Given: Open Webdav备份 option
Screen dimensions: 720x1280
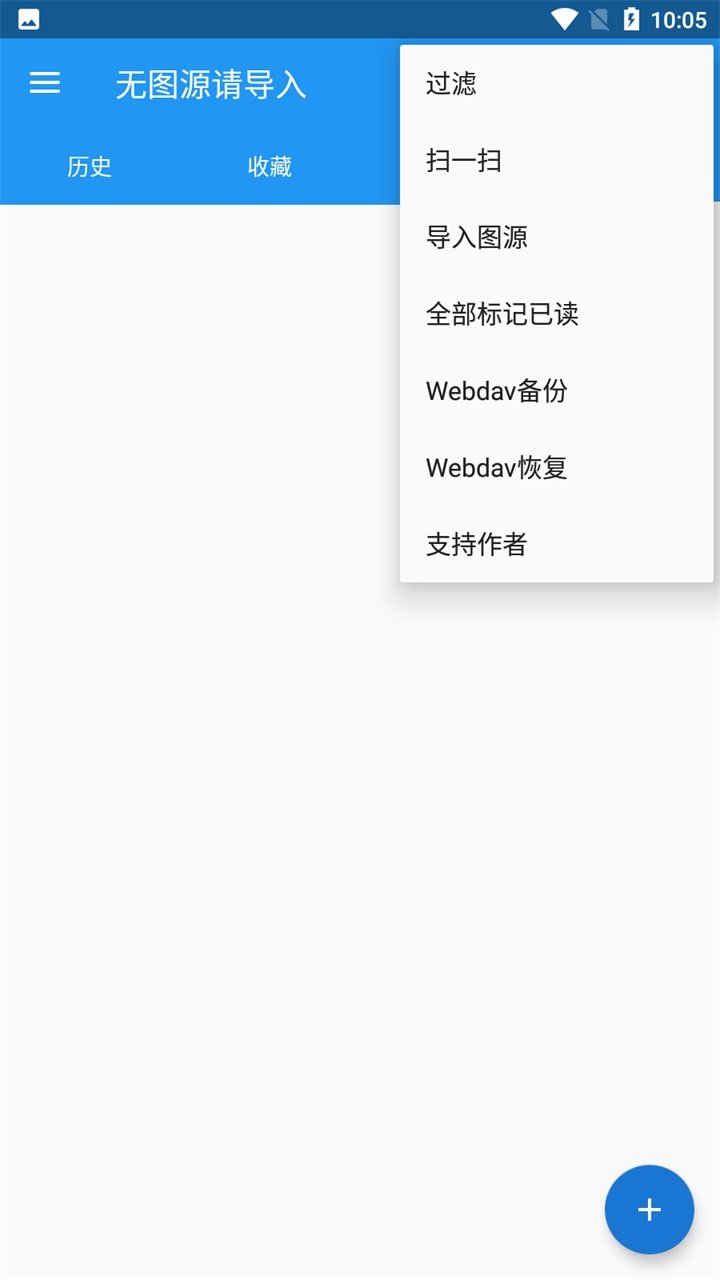Looking at the screenshot, I should coord(556,391).
